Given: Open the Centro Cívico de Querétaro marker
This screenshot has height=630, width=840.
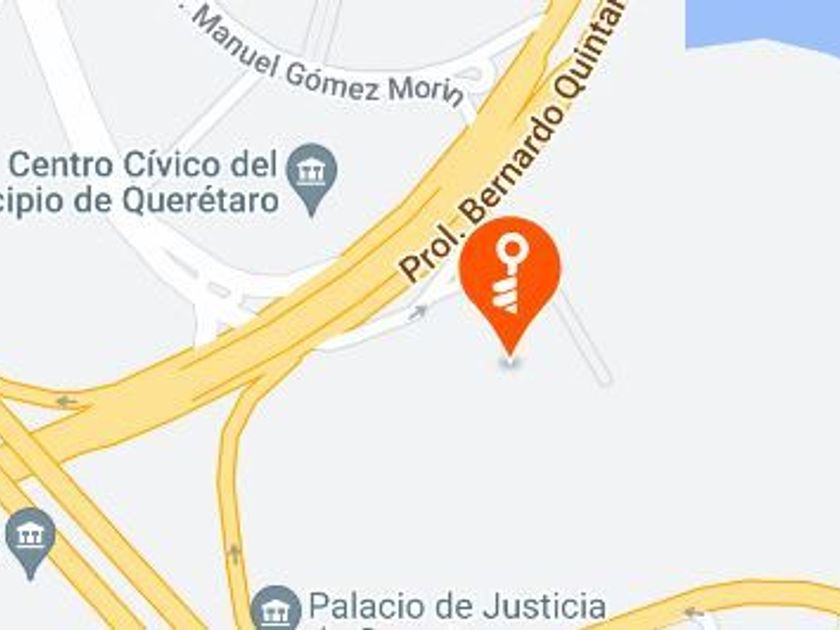Looking at the screenshot, I should 311,179.
